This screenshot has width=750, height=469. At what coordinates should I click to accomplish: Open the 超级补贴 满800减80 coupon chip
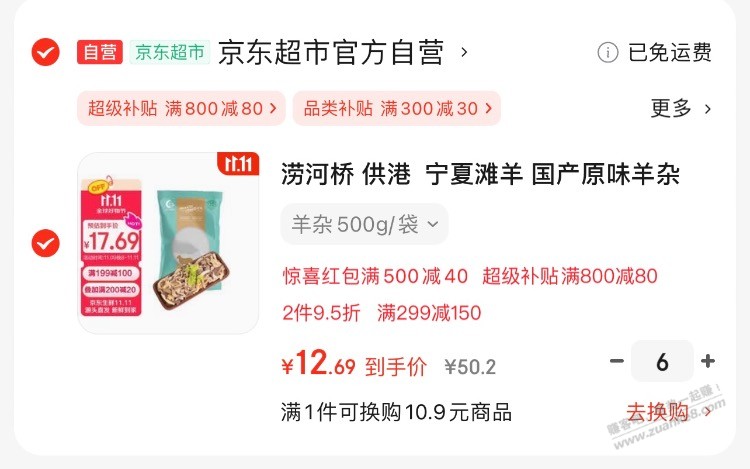coord(181,109)
